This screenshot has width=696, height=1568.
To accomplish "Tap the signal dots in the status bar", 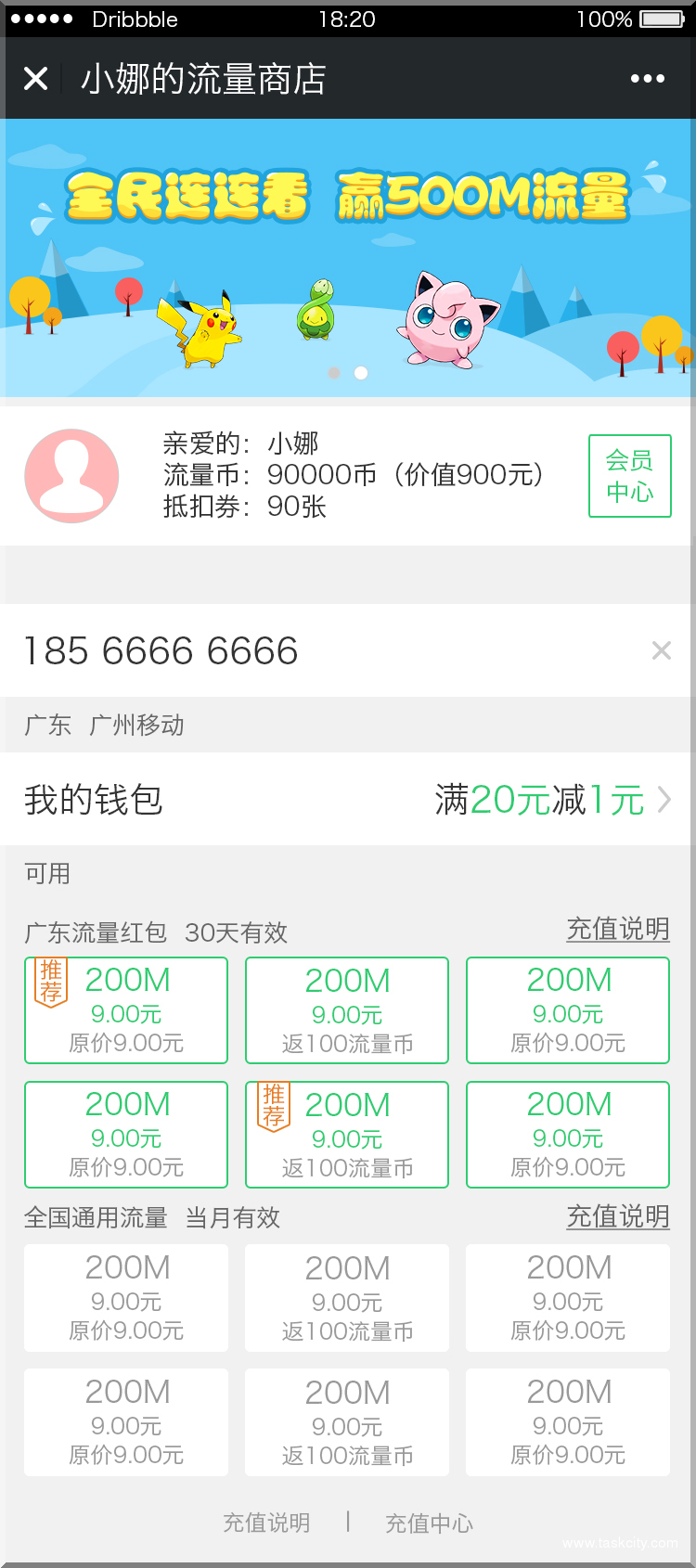I will [x=42, y=19].
